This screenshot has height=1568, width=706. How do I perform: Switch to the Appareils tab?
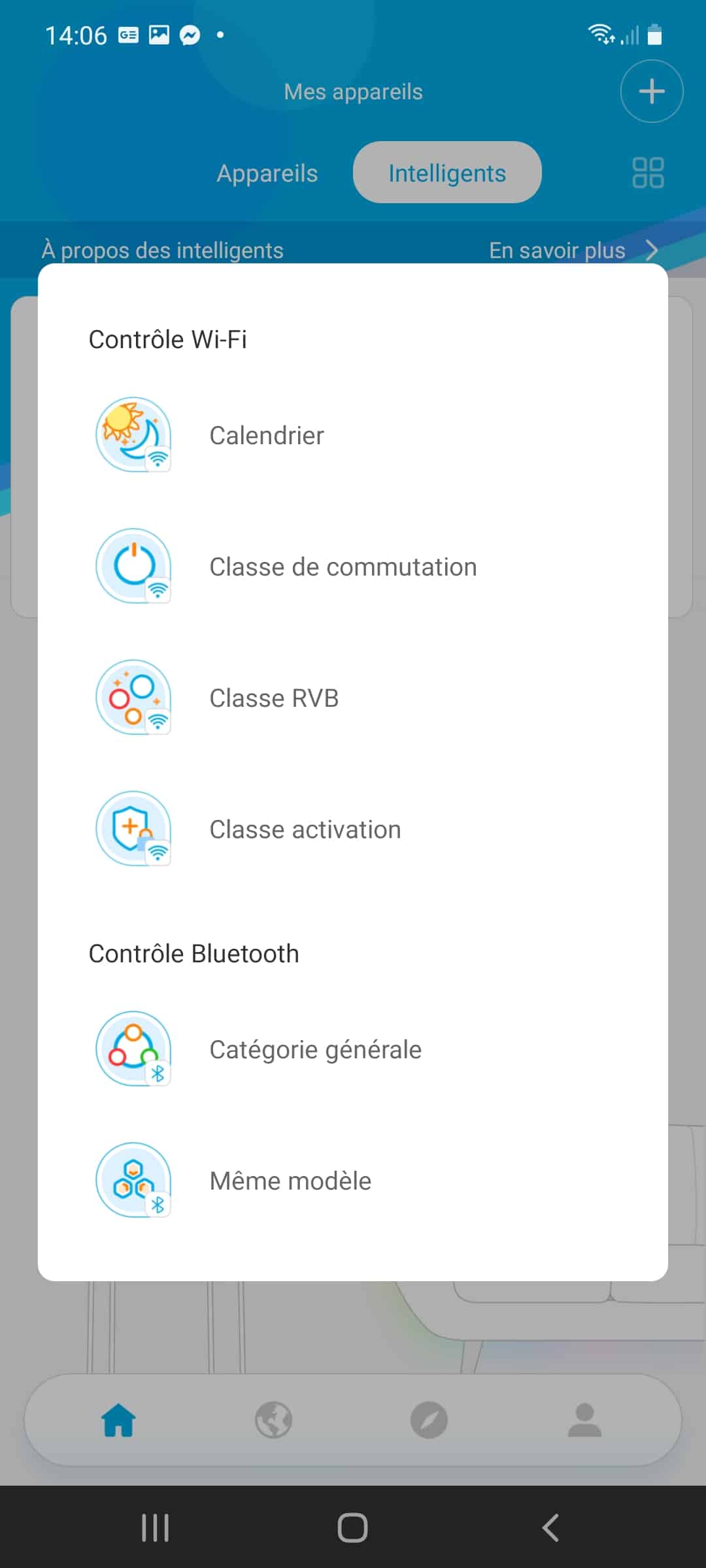(267, 173)
